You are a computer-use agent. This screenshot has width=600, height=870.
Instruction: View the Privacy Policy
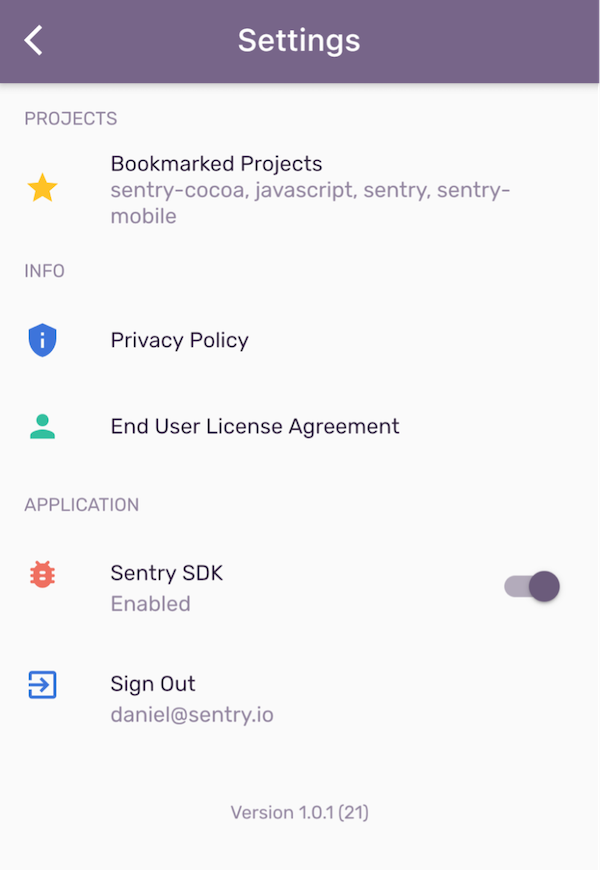tap(180, 341)
